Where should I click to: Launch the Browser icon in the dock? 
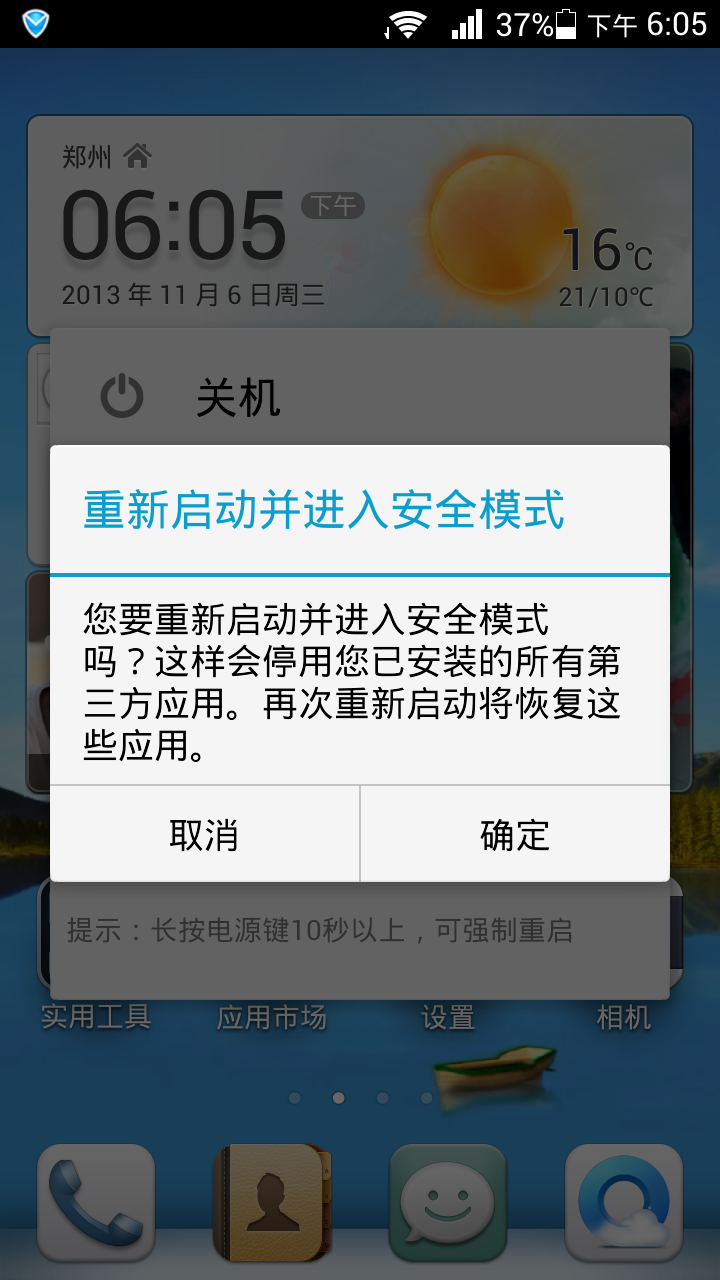627,1200
